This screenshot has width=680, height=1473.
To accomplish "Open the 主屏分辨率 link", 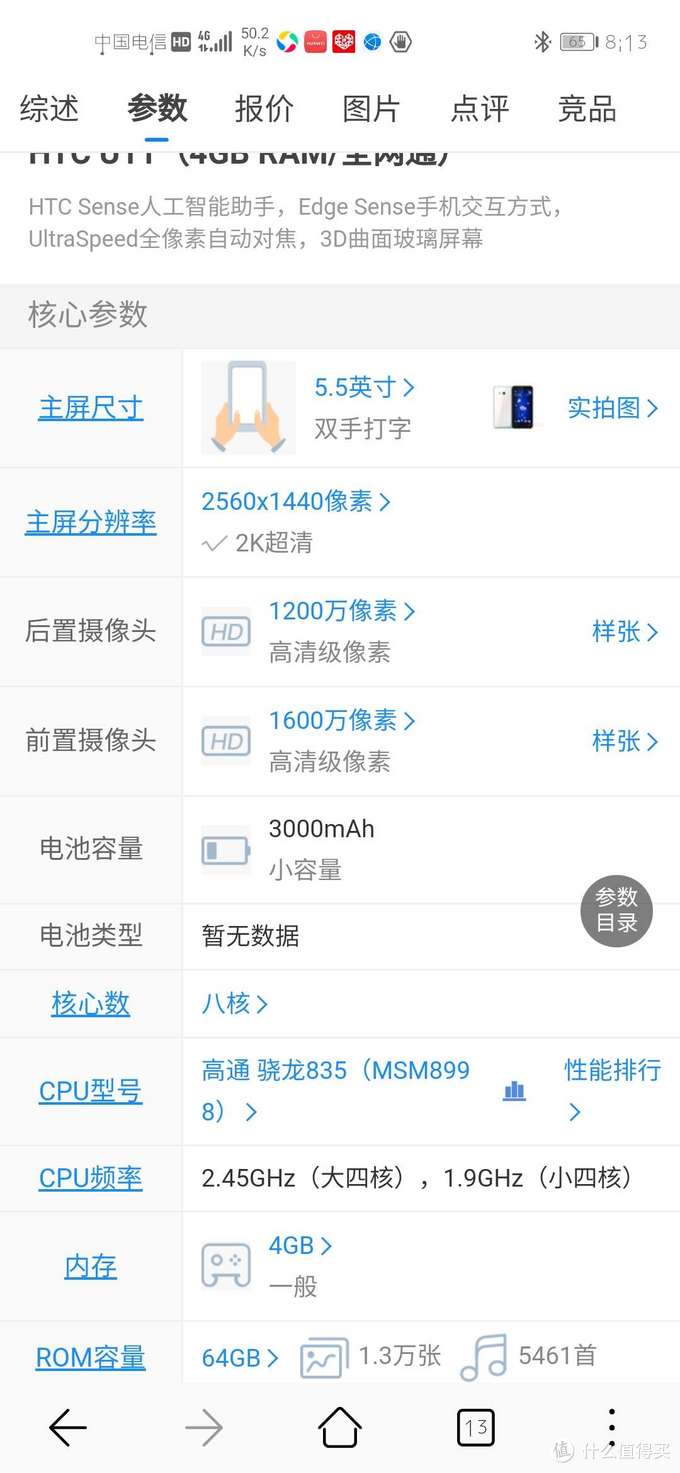I will (91, 522).
